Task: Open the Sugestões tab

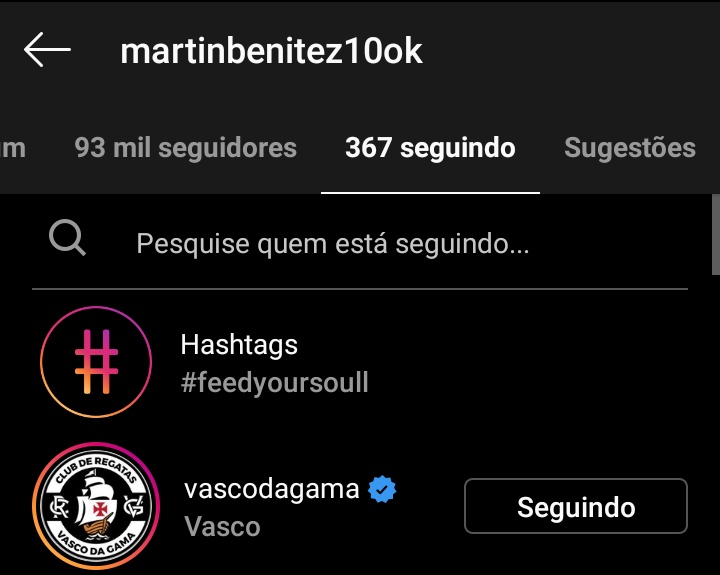Action: tap(629, 148)
